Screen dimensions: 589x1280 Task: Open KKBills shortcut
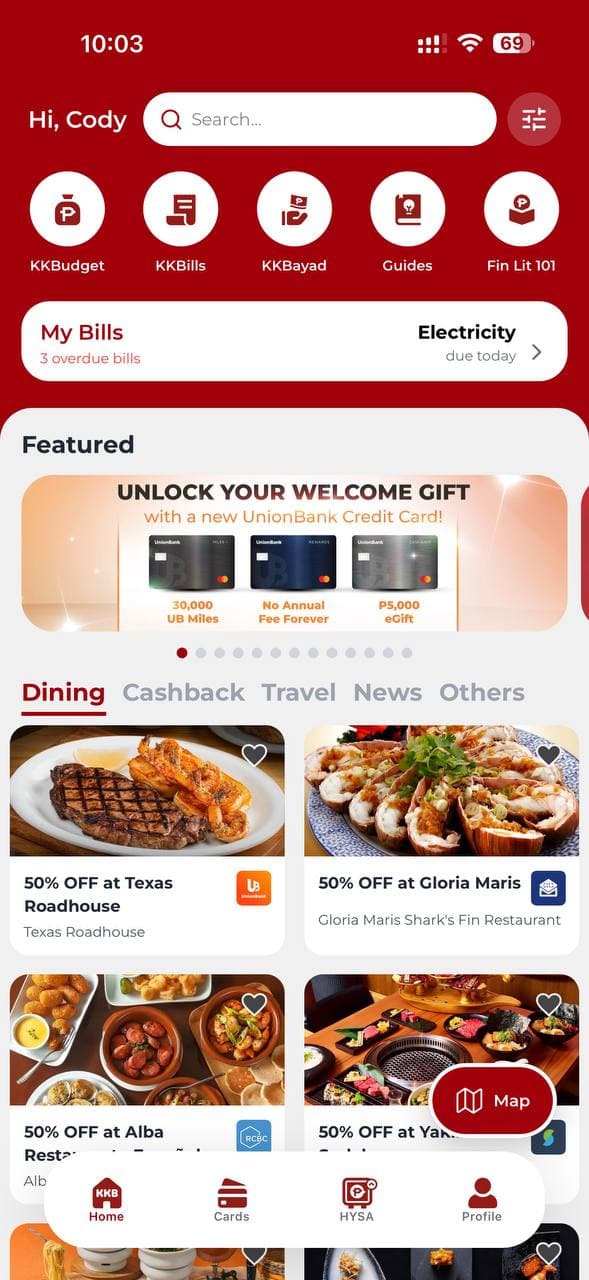click(x=181, y=223)
